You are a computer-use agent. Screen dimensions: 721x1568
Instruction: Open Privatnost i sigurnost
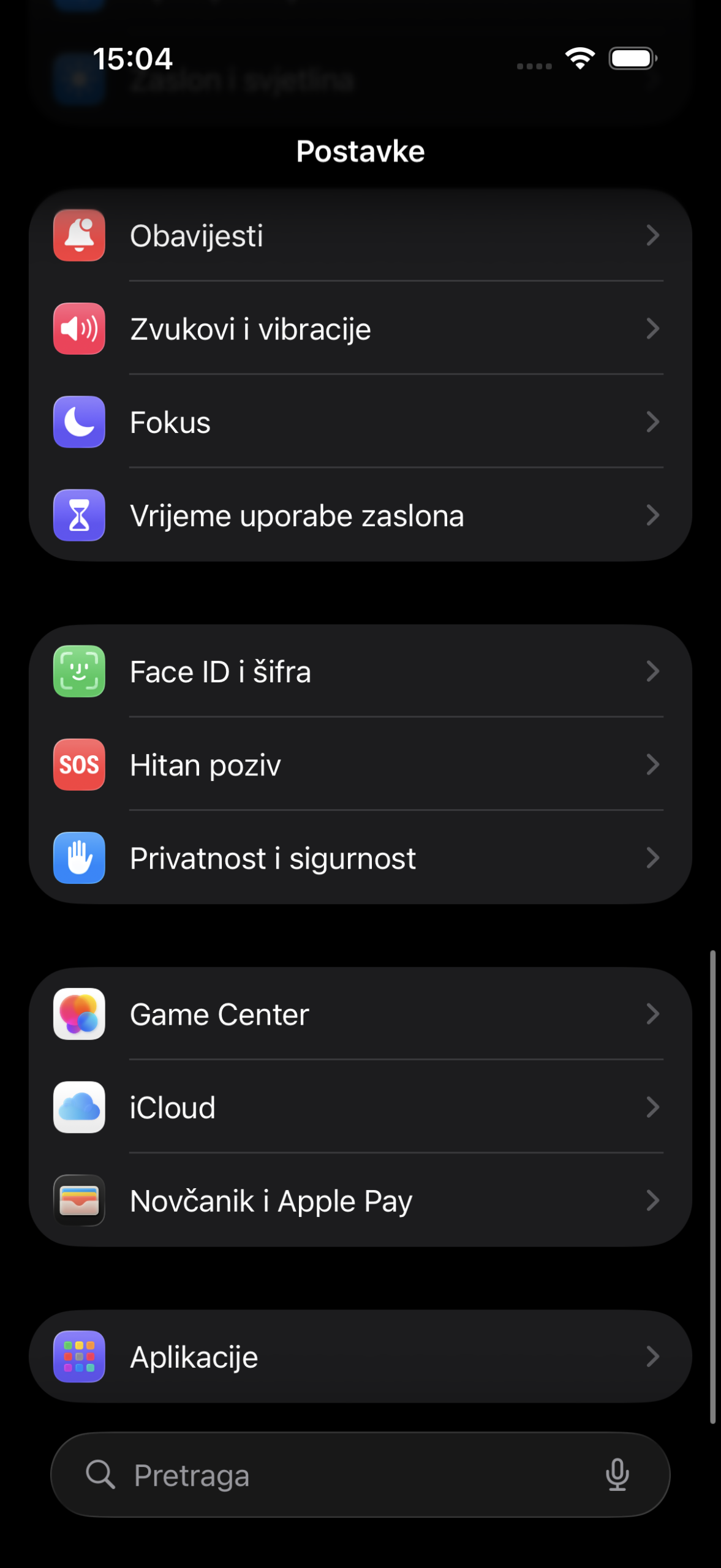pos(360,858)
